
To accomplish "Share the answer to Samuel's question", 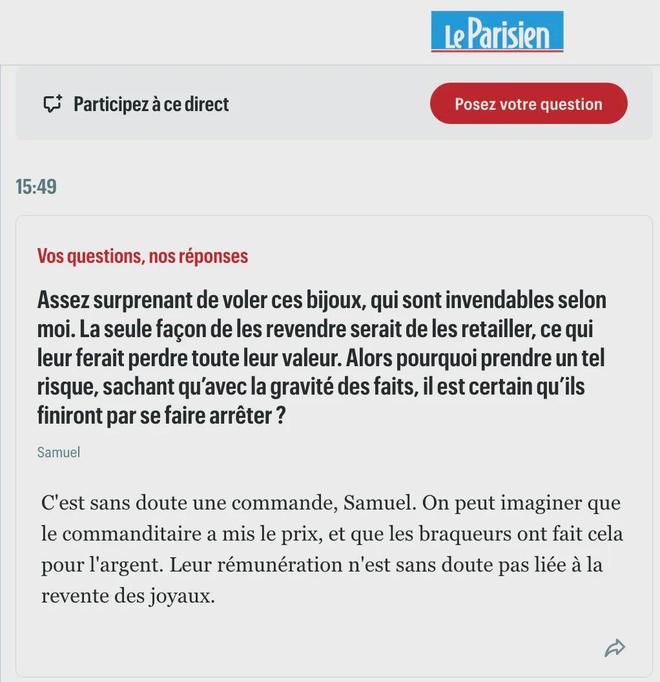I will (615, 648).
